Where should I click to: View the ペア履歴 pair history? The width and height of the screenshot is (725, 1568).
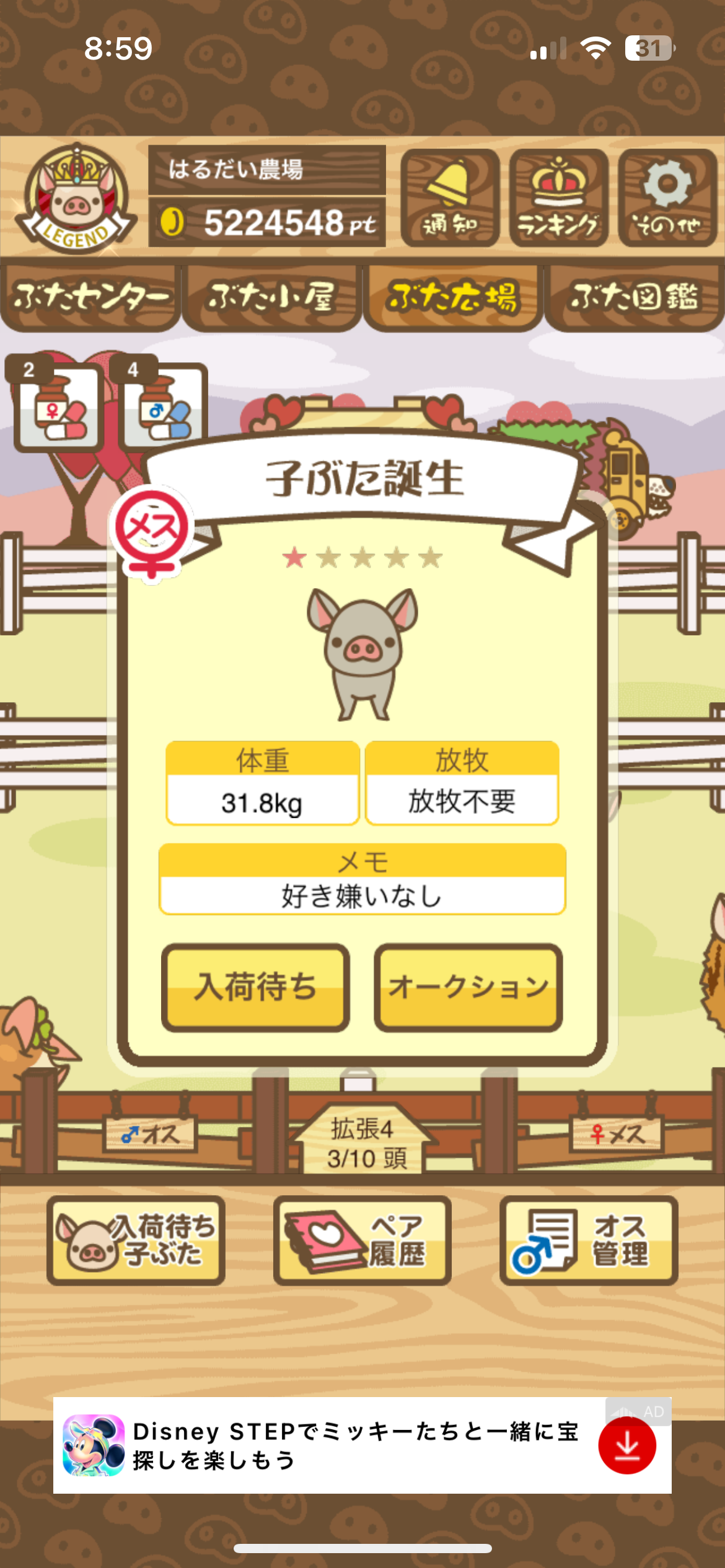362,1240
